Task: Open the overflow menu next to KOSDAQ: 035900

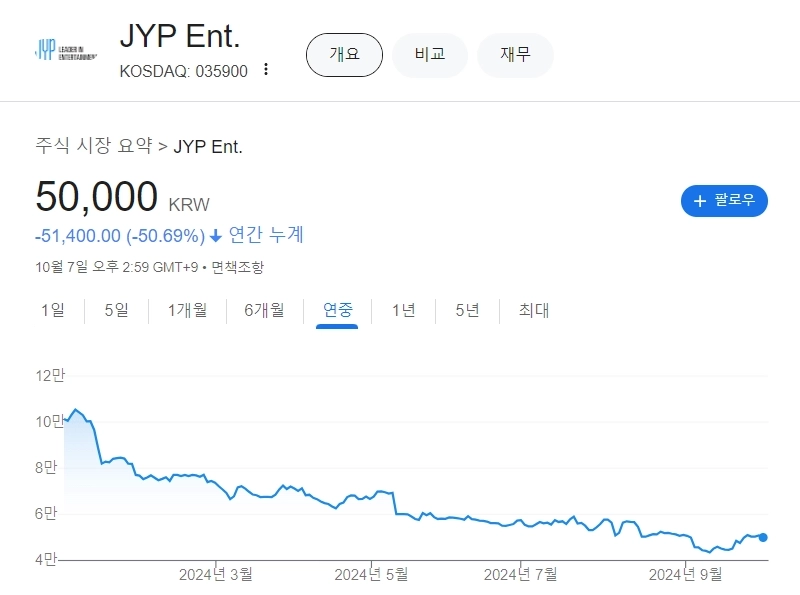Action: pos(266,70)
